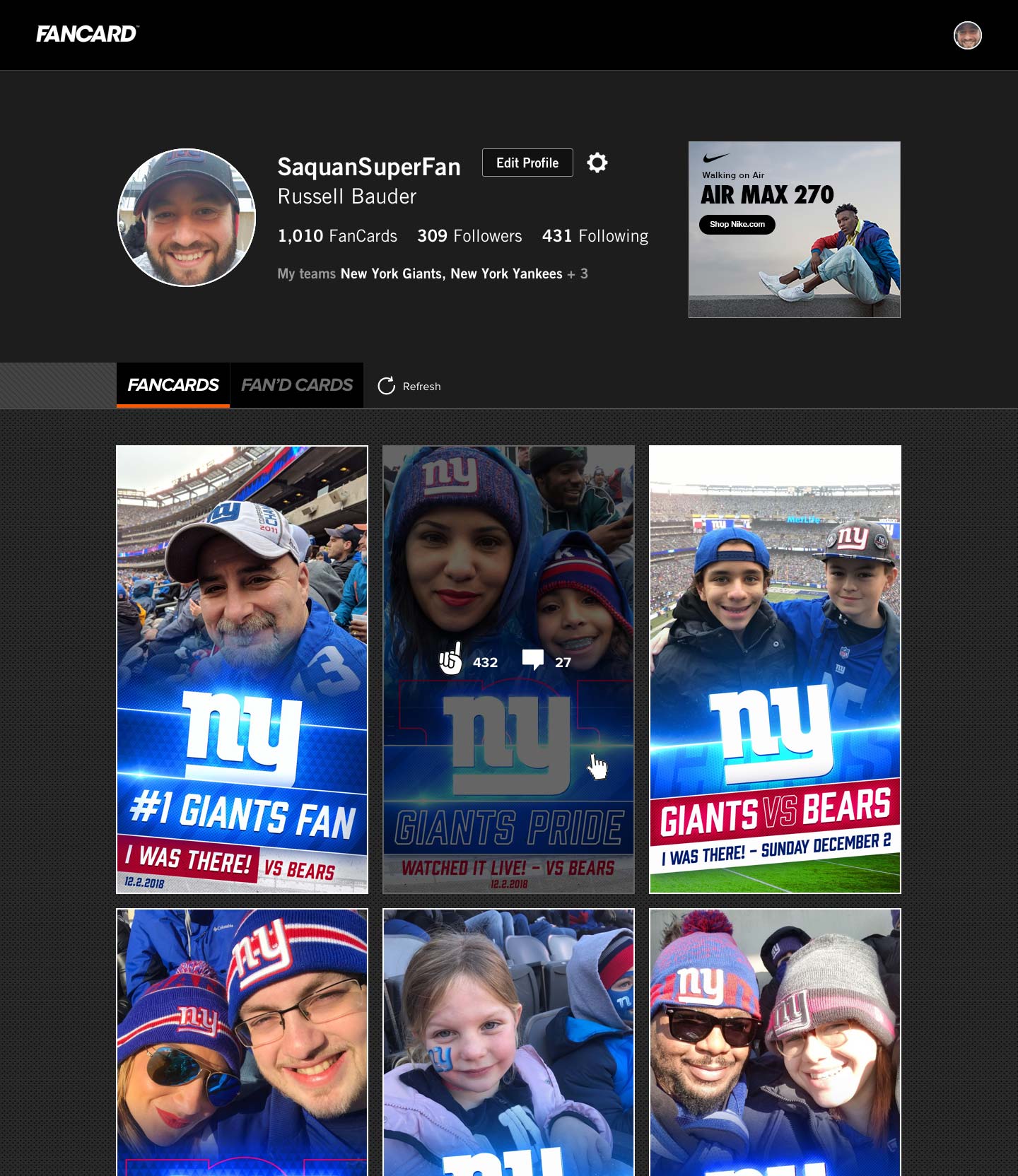Refresh the FanCards feed

click(409, 386)
